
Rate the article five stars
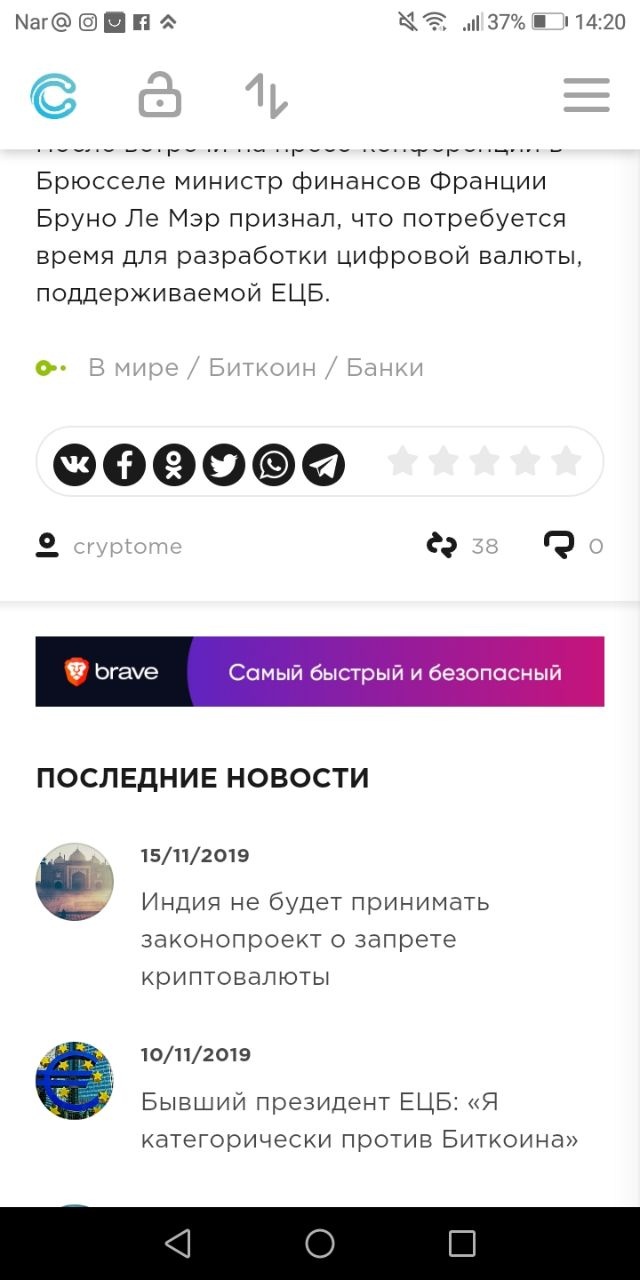[566, 461]
